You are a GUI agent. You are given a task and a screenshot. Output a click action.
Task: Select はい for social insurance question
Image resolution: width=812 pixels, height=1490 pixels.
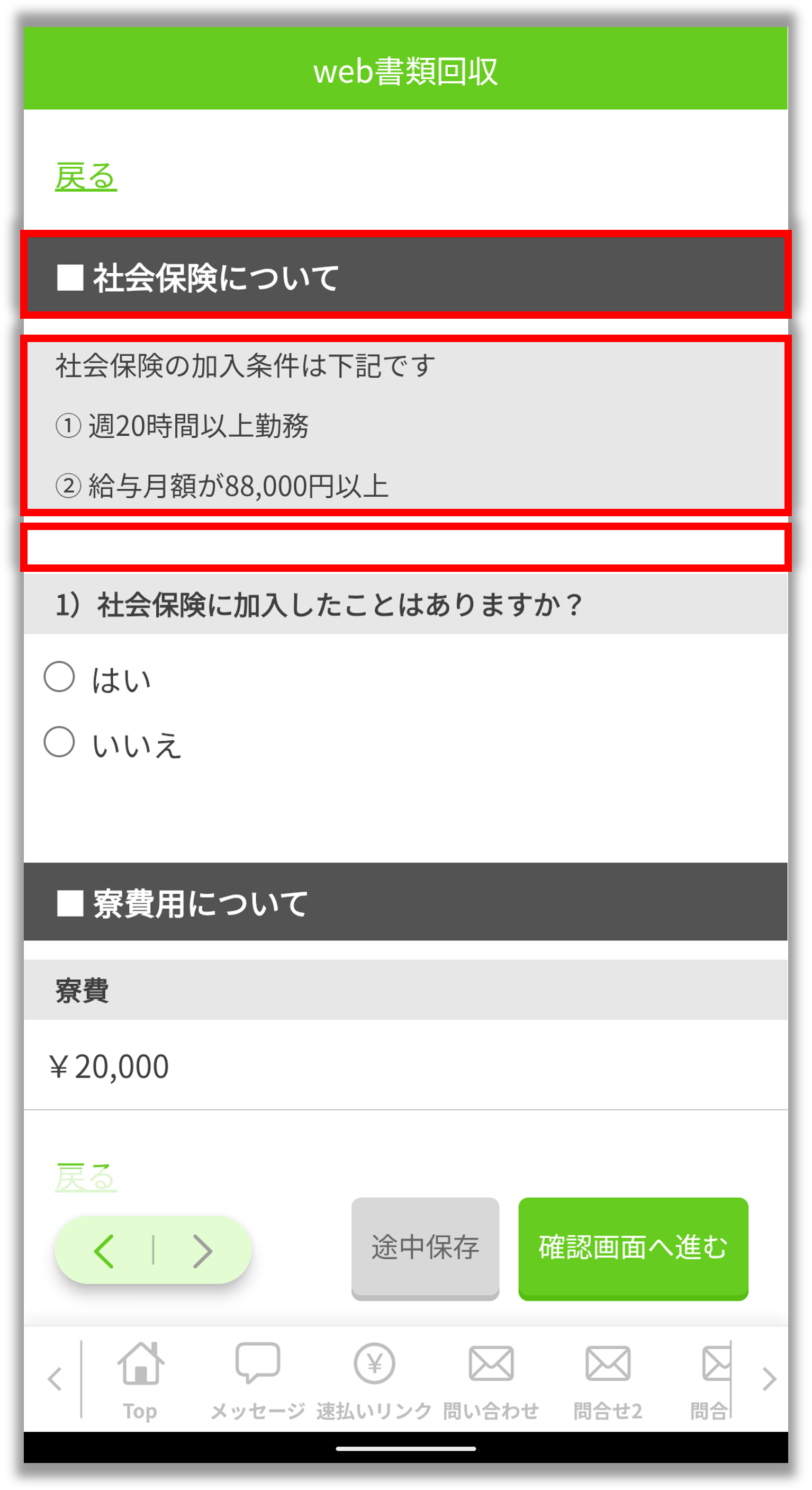click(x=60, y=677)
